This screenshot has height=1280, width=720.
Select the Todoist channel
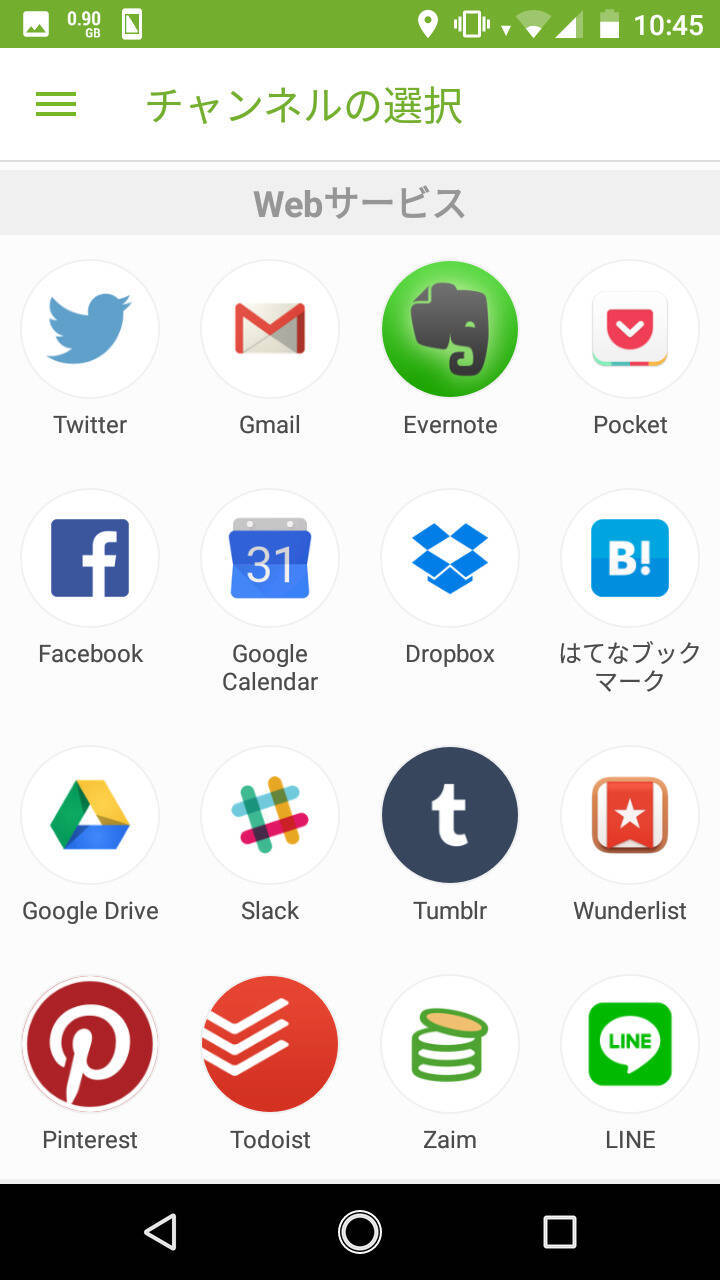(270, 1044)
